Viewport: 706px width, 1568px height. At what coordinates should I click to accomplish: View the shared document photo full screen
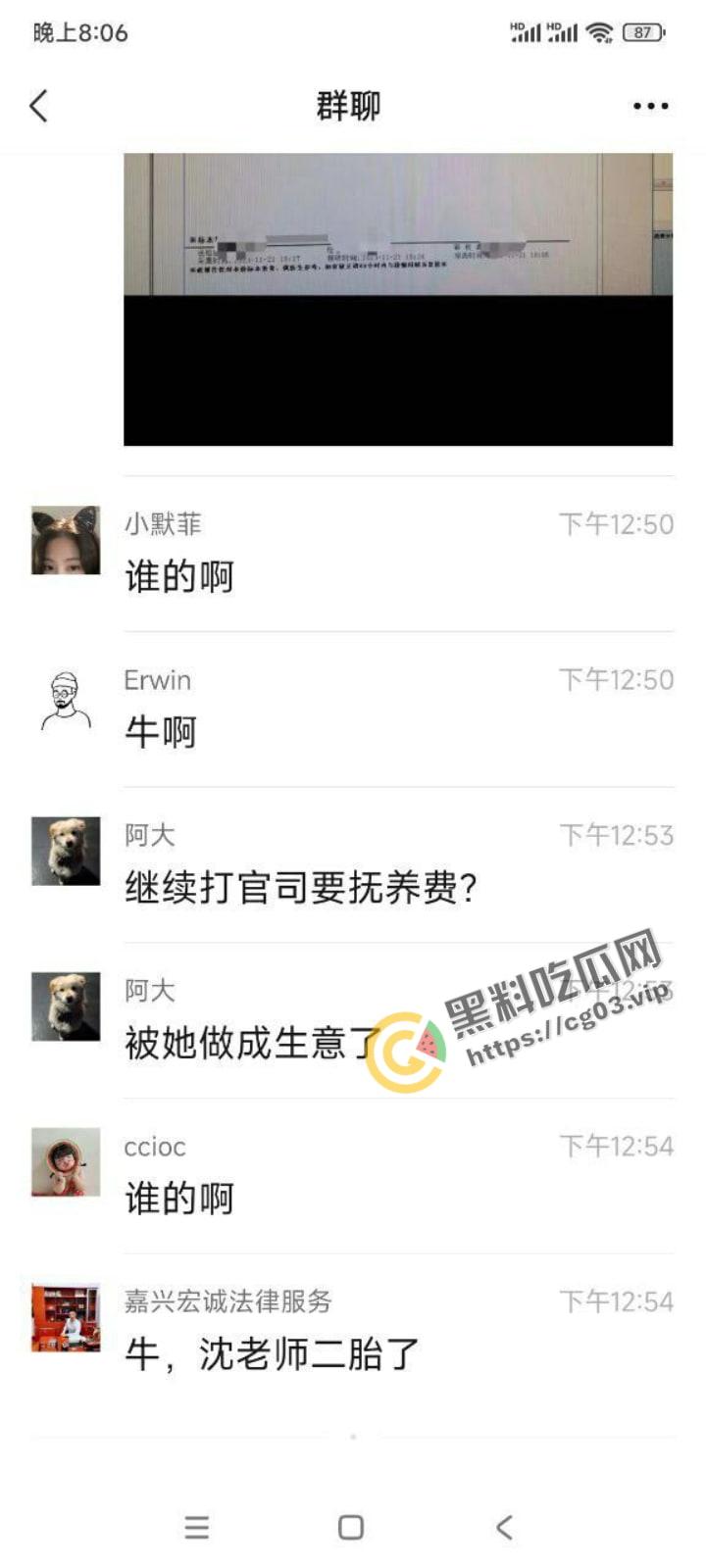coord(397,299)
